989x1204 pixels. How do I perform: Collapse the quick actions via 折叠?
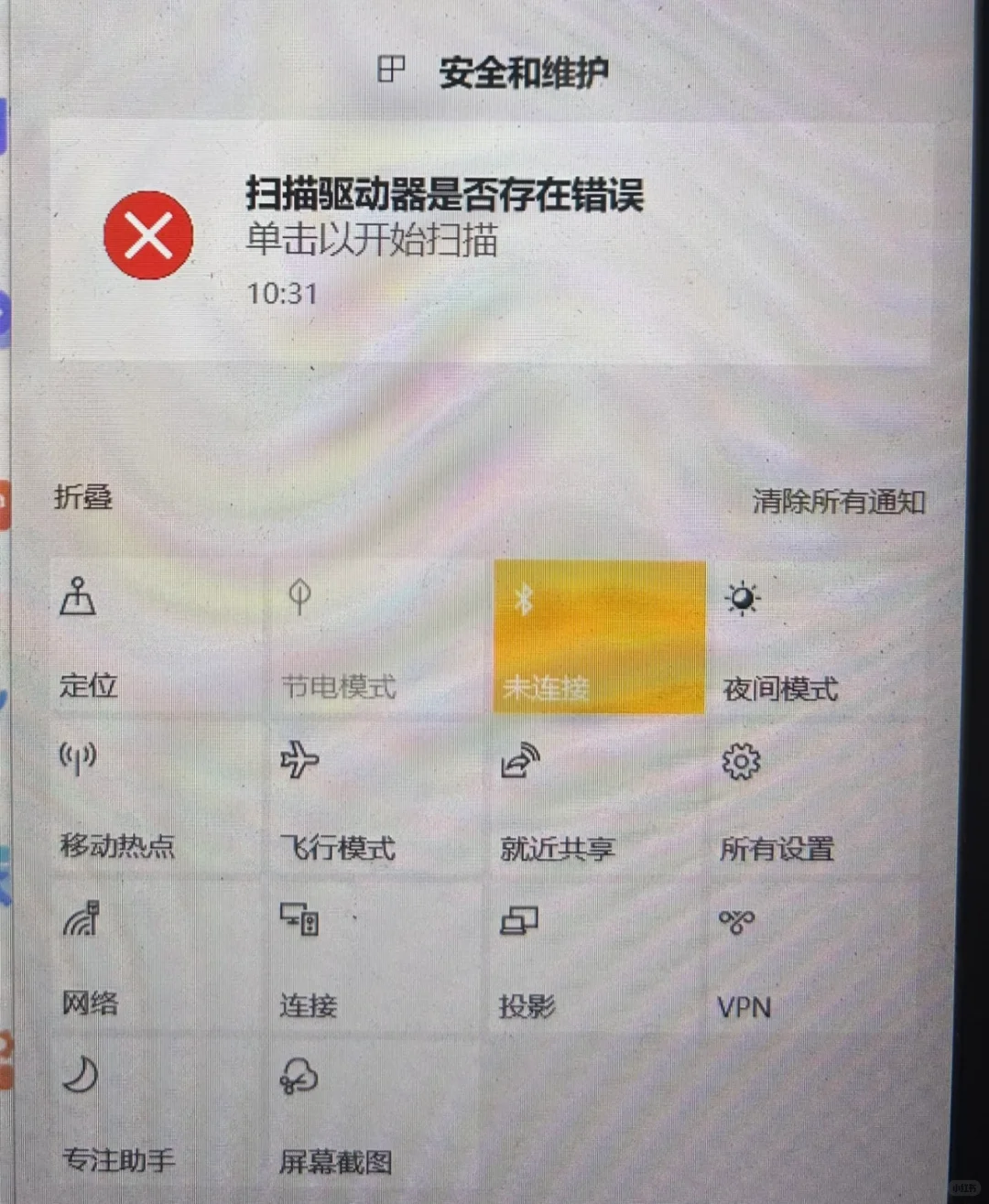(82, 497)
